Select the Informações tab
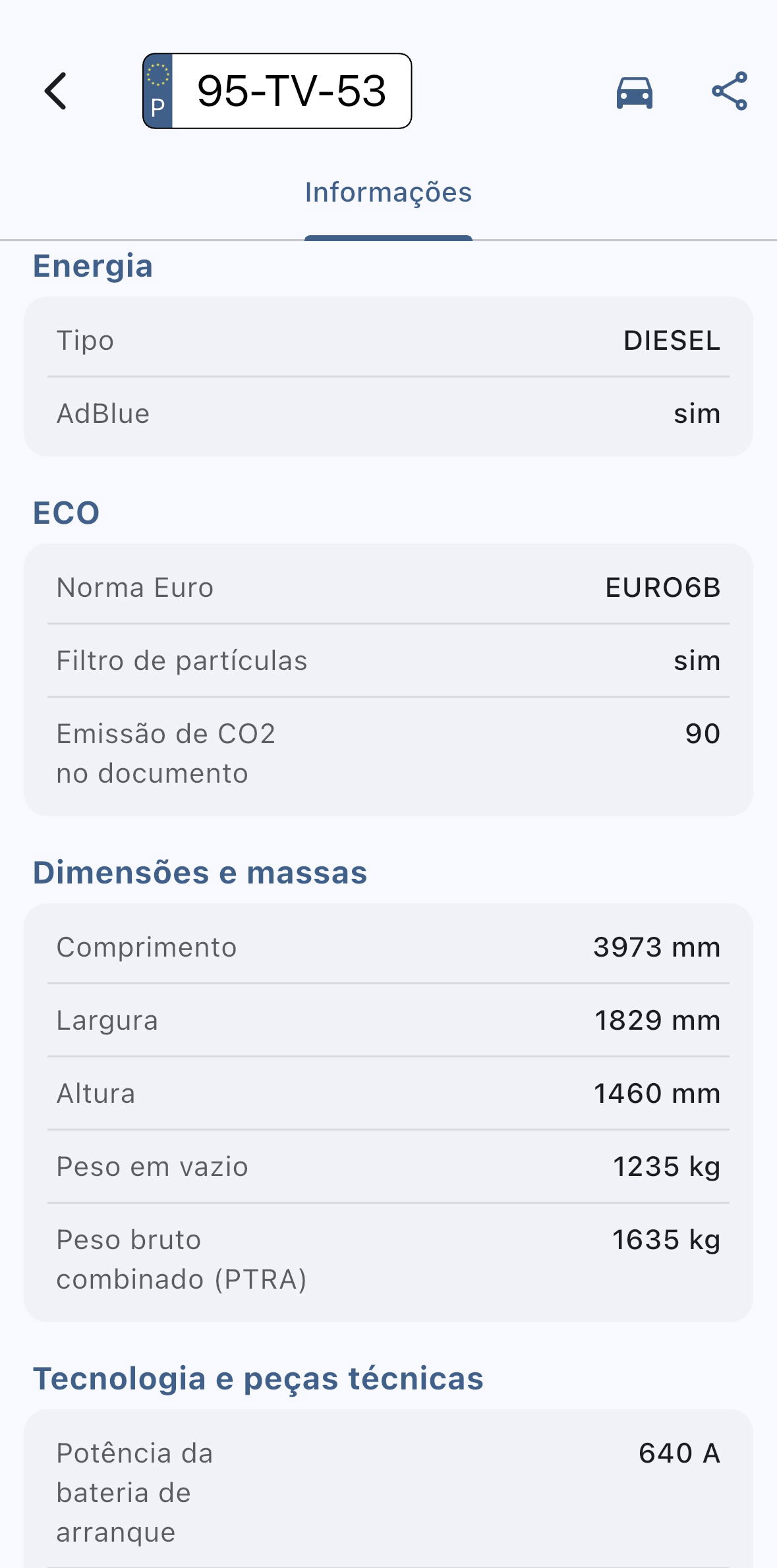The image size is (777, 1568). (388, 193)
